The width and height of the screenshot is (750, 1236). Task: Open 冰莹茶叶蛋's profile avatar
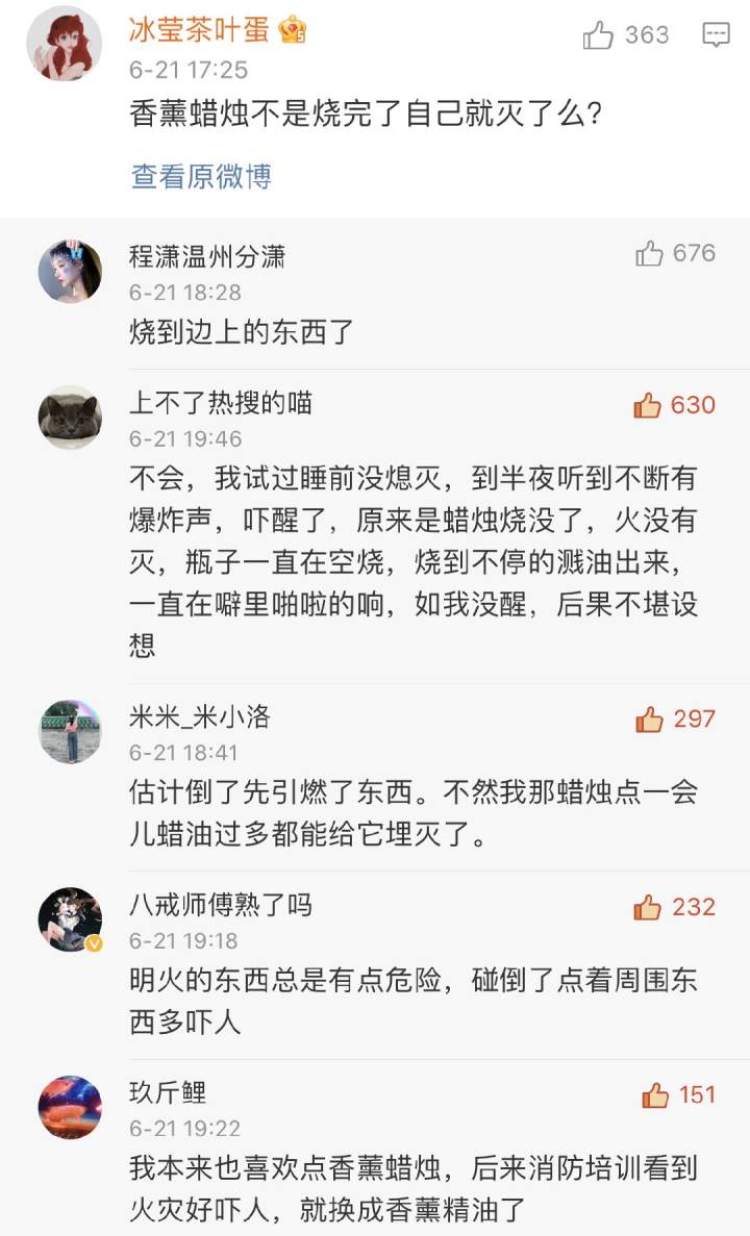(x=64, y=43)
